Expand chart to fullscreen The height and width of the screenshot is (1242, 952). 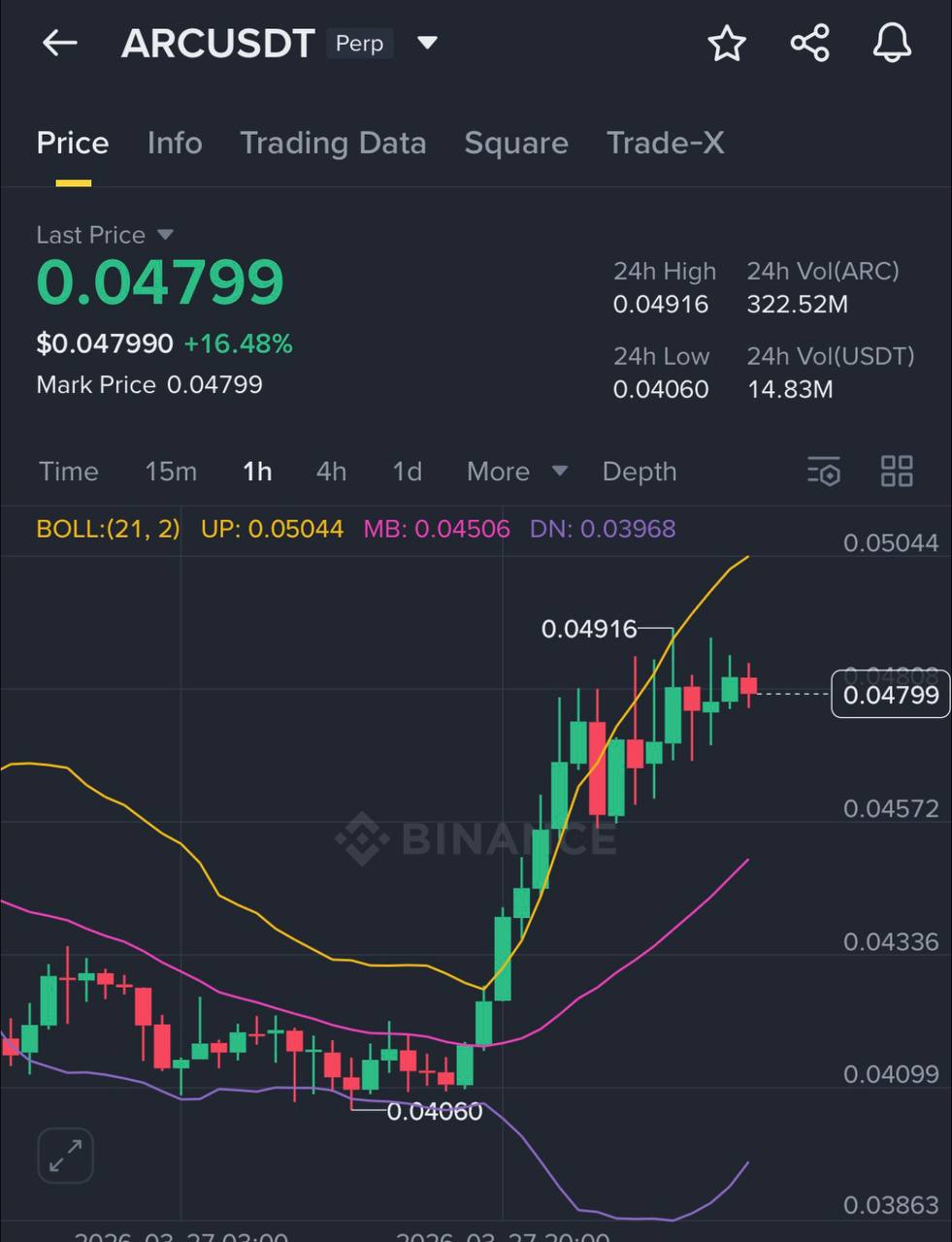pyautogui.click(x=65, y=1156)
